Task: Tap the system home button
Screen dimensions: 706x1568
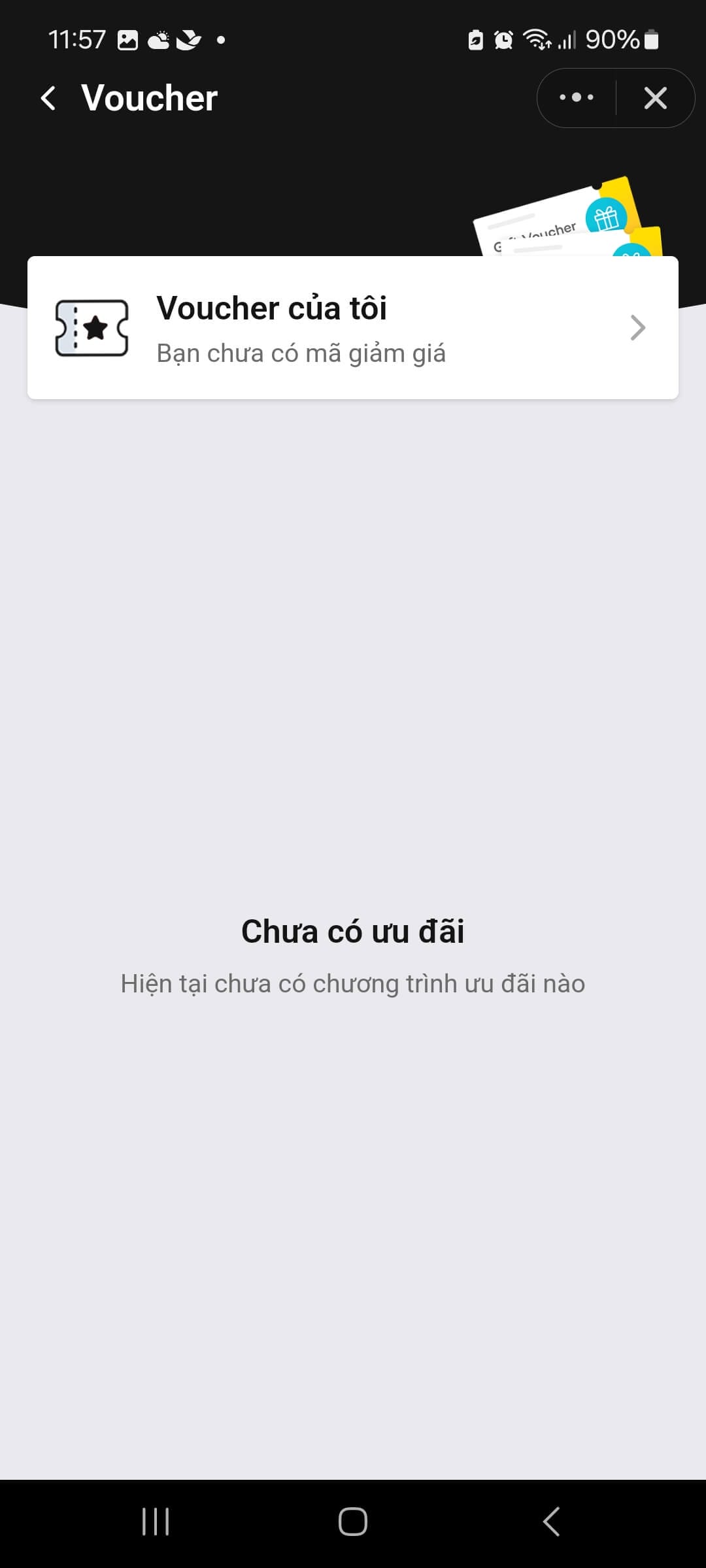Action: pos(353,1522)
